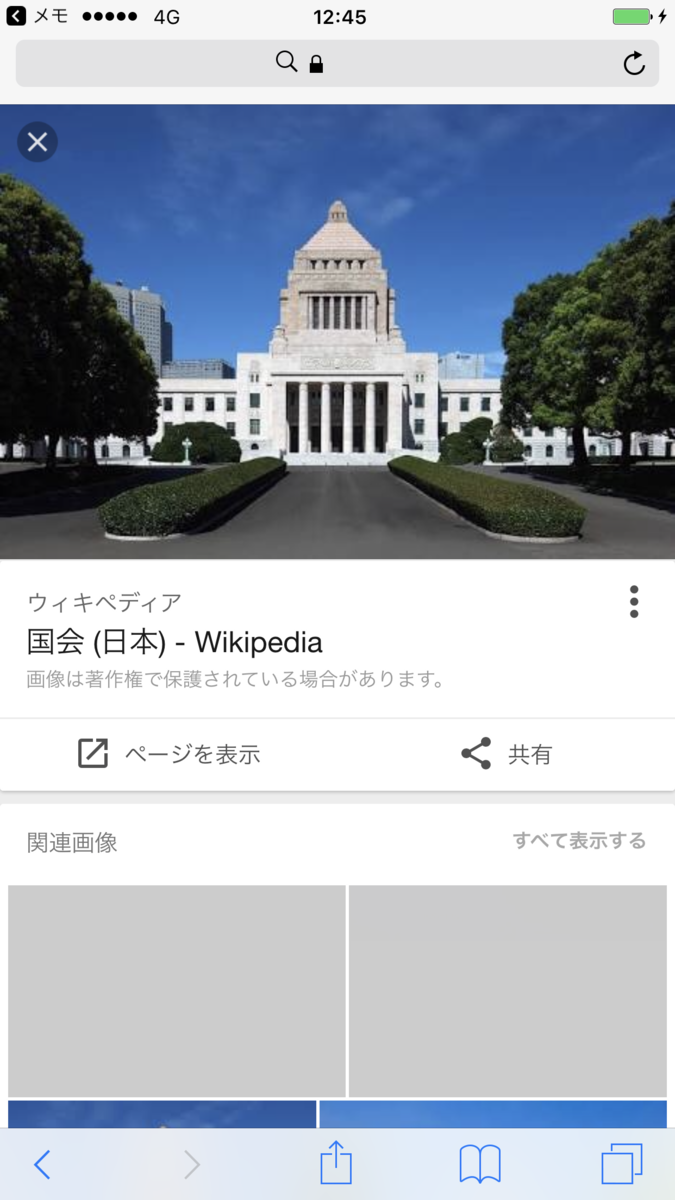Go back to the previous page

coord(42,1164)
